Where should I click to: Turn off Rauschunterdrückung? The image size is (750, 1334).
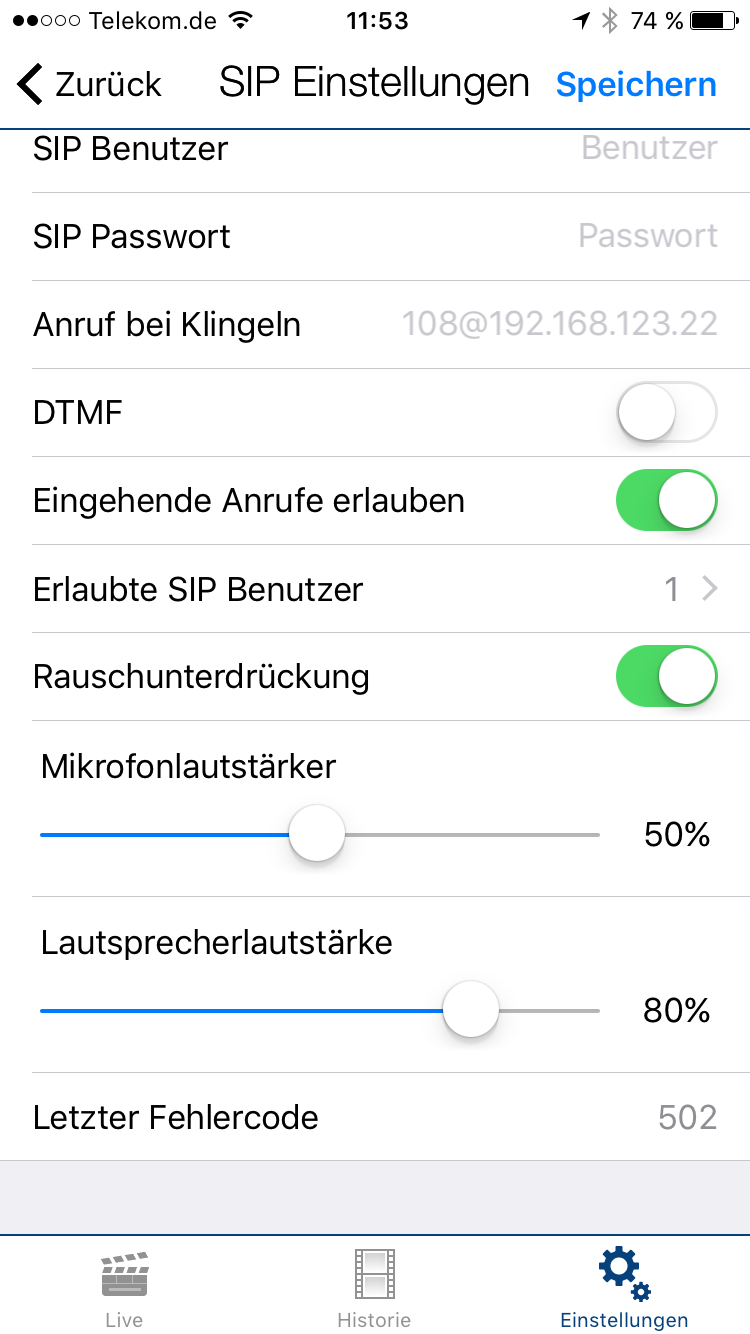667,677
